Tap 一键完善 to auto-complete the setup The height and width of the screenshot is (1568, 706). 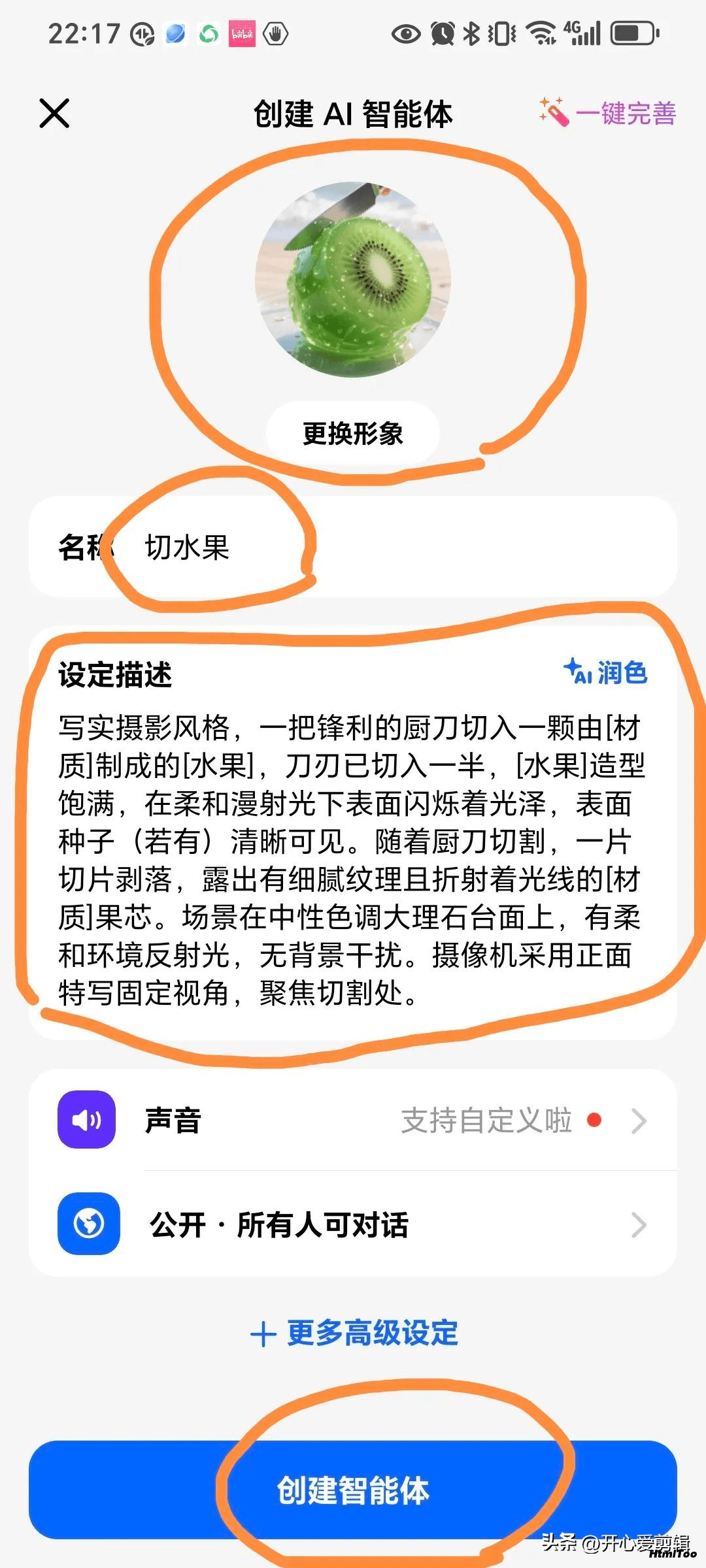609,114
